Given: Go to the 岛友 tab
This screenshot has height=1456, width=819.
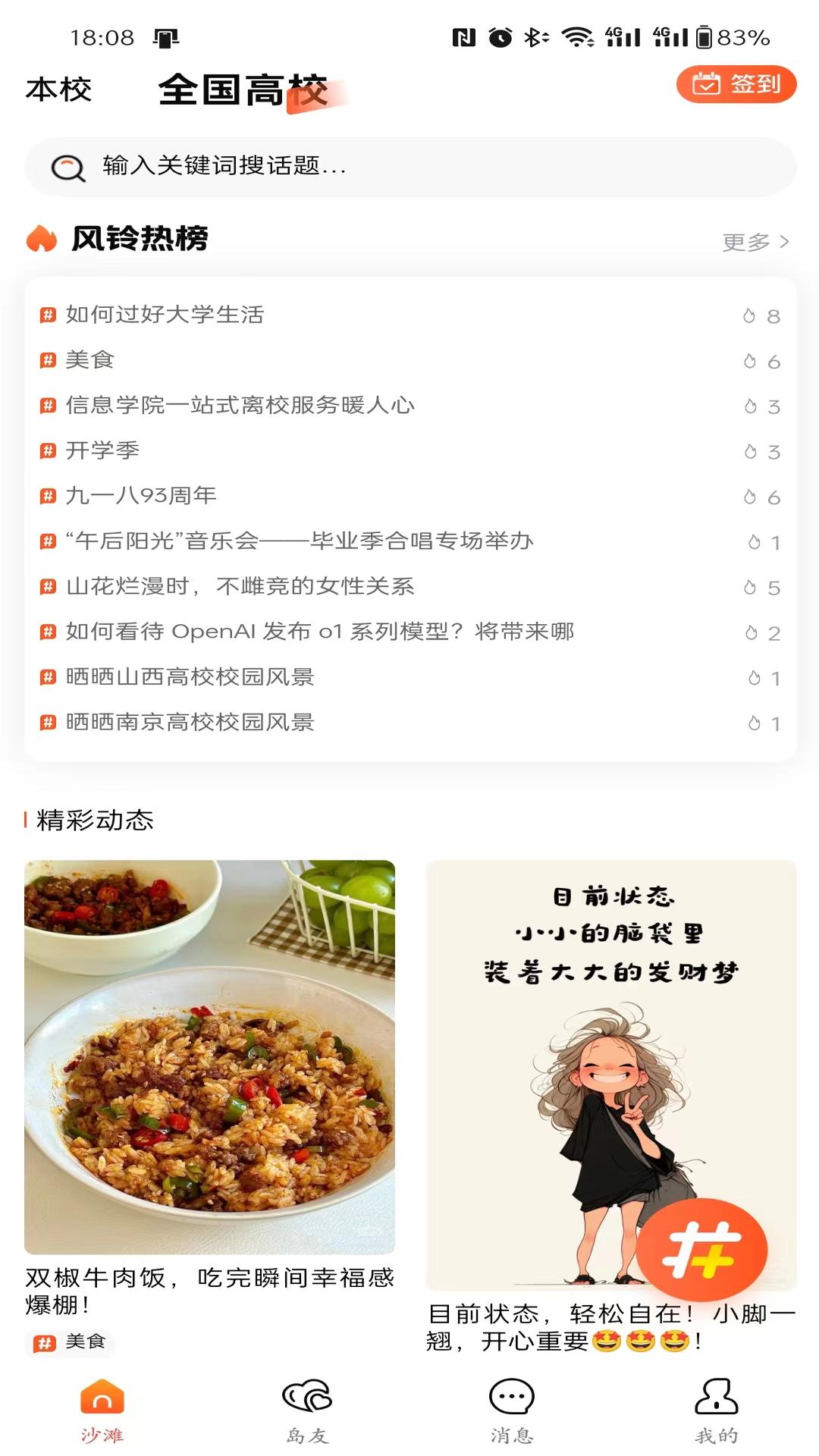Looking at the screenshot, I should tap(307, 1410).
